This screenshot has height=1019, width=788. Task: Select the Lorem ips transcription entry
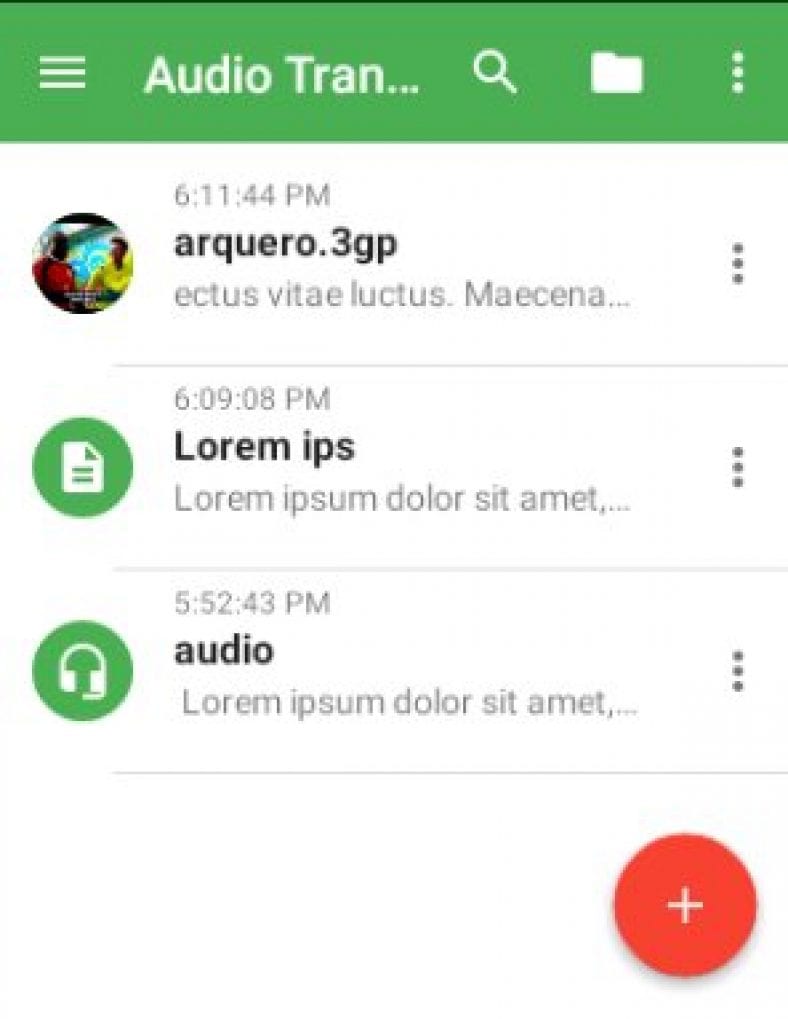coord(264,447)
